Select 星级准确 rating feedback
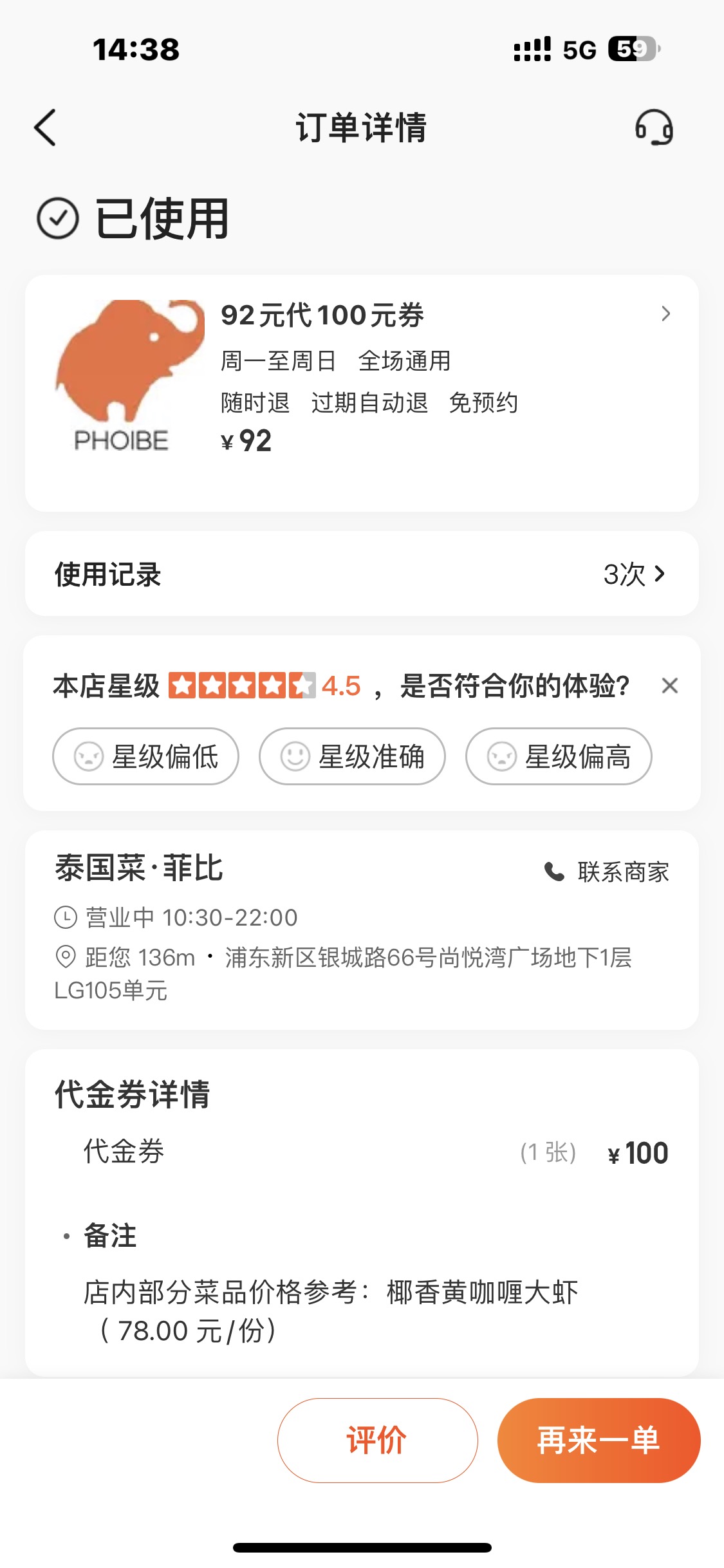Screen dimensions: 724x1568 (353, 756)
